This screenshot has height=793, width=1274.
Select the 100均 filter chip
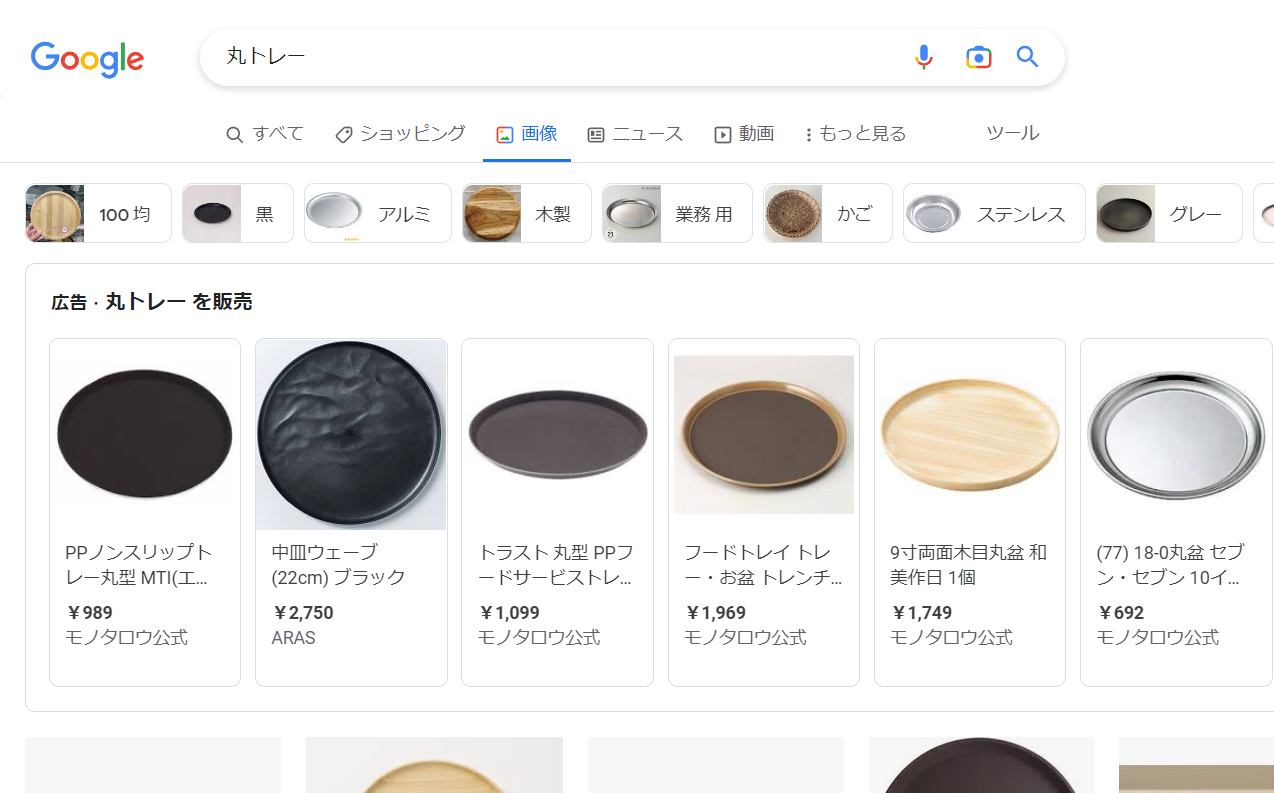pyautogui.click(x=98, y=213)
